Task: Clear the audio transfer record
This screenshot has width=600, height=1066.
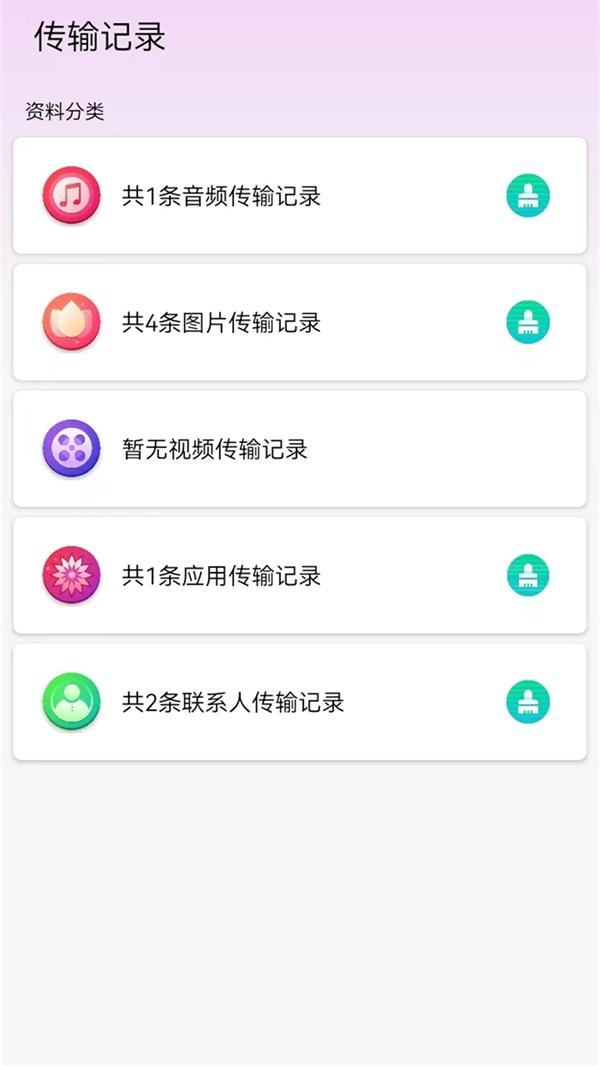Action: (528, 196)
